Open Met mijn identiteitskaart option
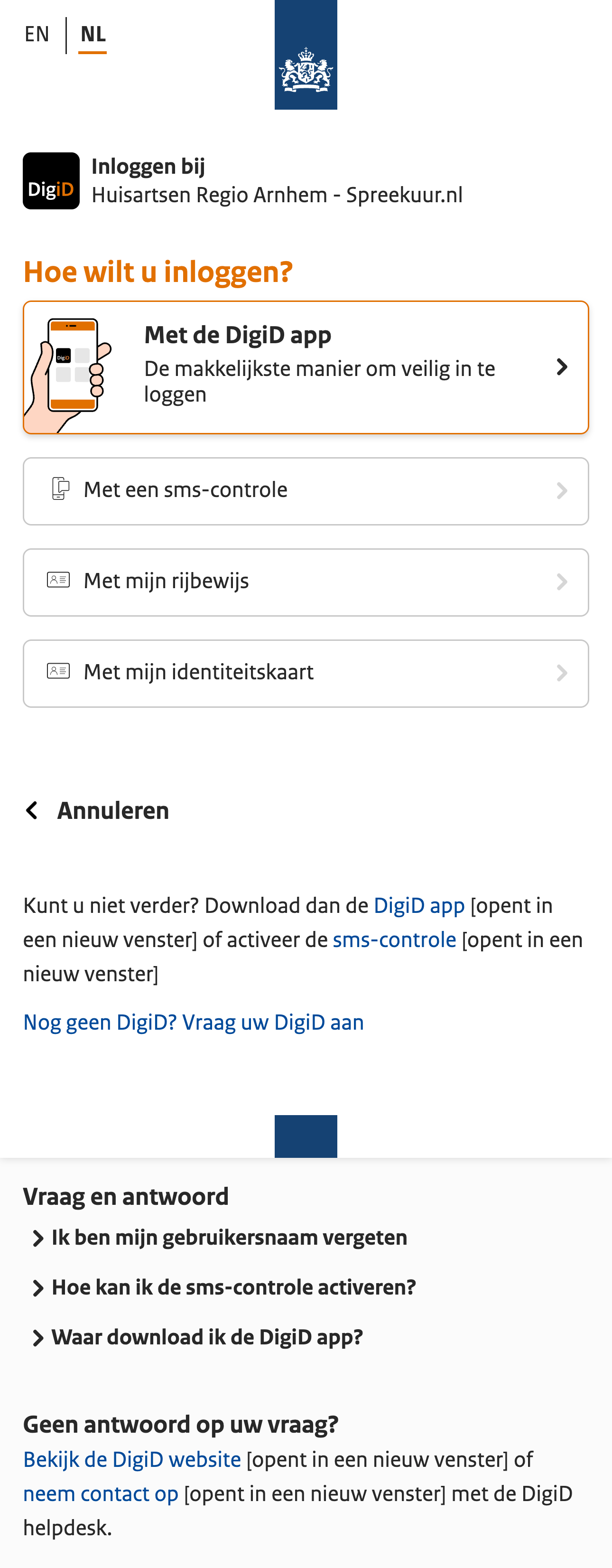This screenshot has height=1568, width=612. pos(306,673)
